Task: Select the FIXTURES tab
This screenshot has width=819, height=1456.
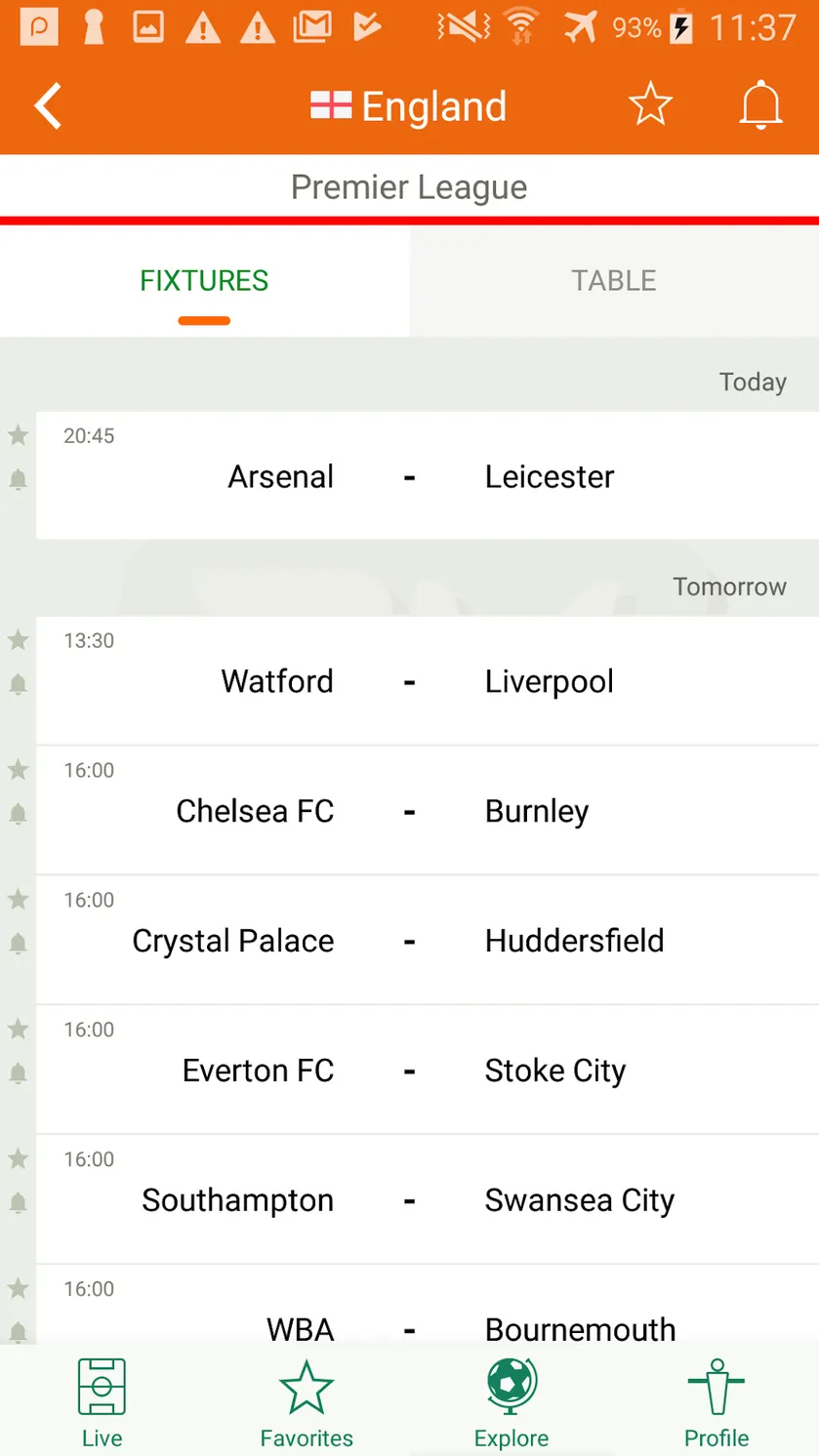Action: pos(204,281)
